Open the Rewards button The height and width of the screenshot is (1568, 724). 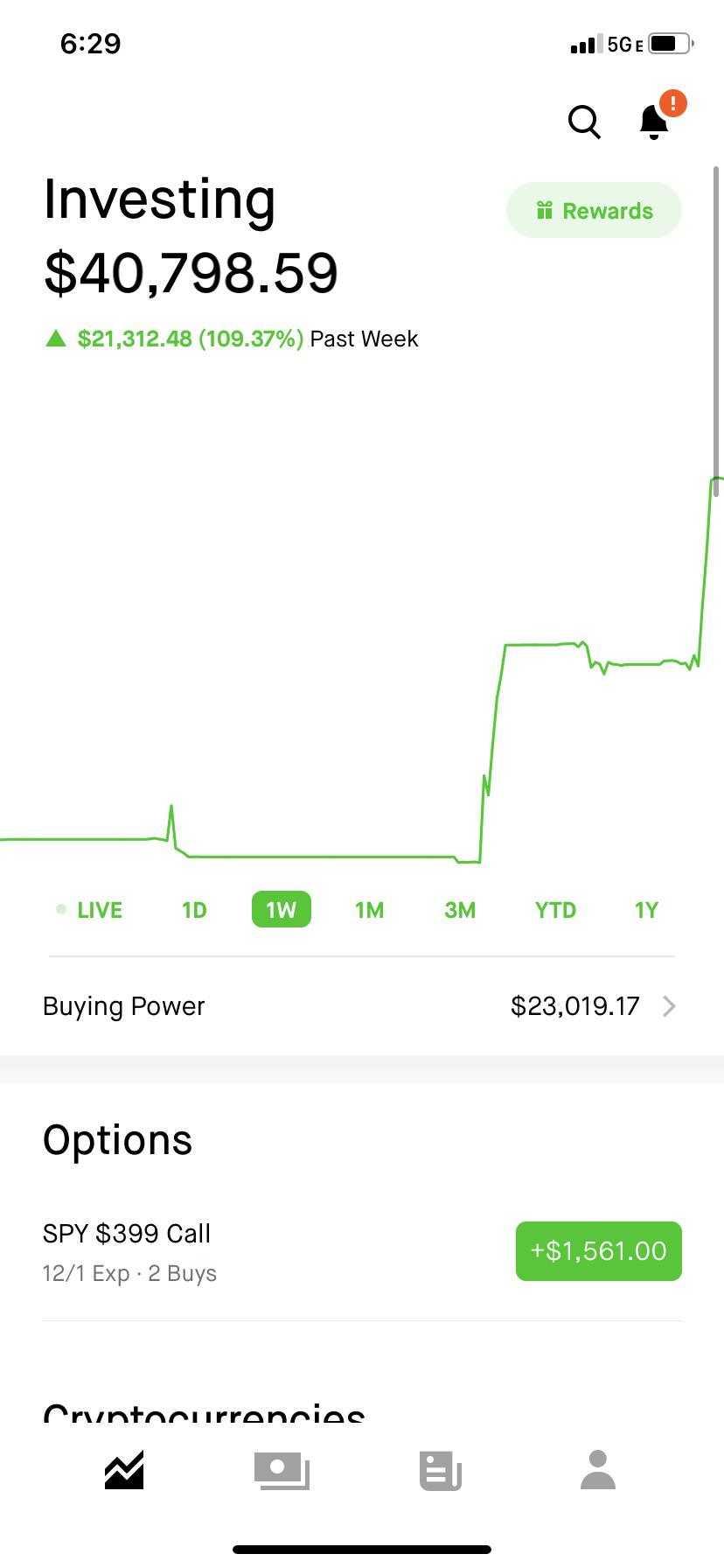point(594,211)
